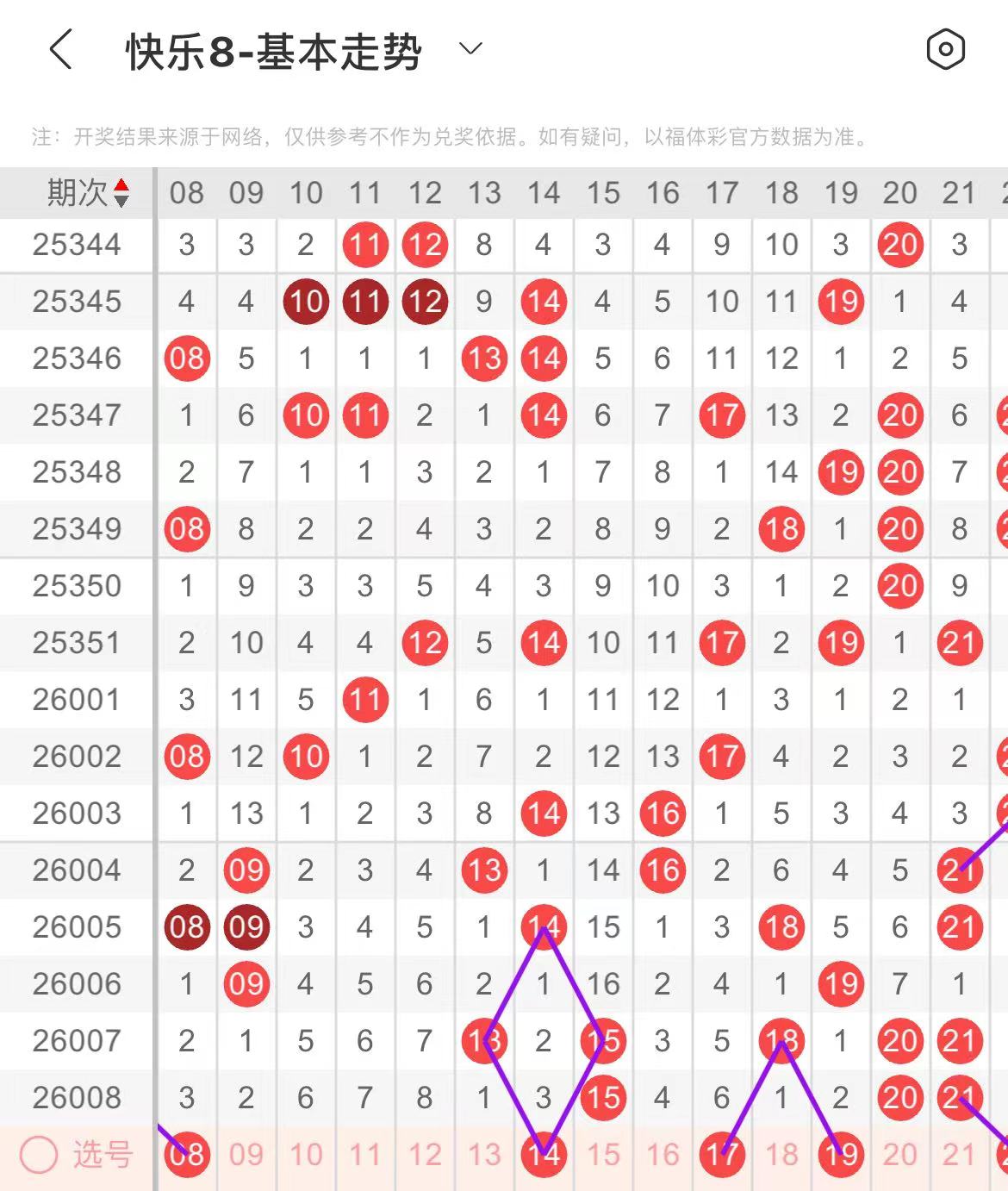
Task: Unselect number 14 in the 选号 row
Action: pos(544,1155)
